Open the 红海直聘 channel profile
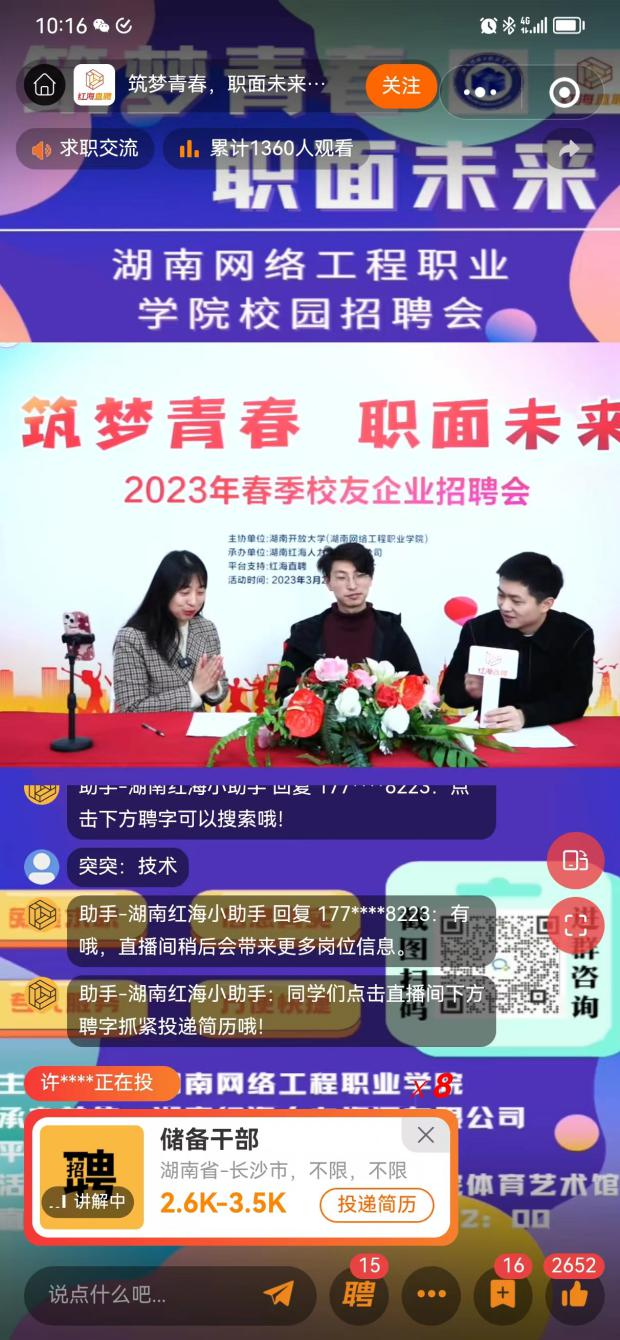 tap(95, 85)
